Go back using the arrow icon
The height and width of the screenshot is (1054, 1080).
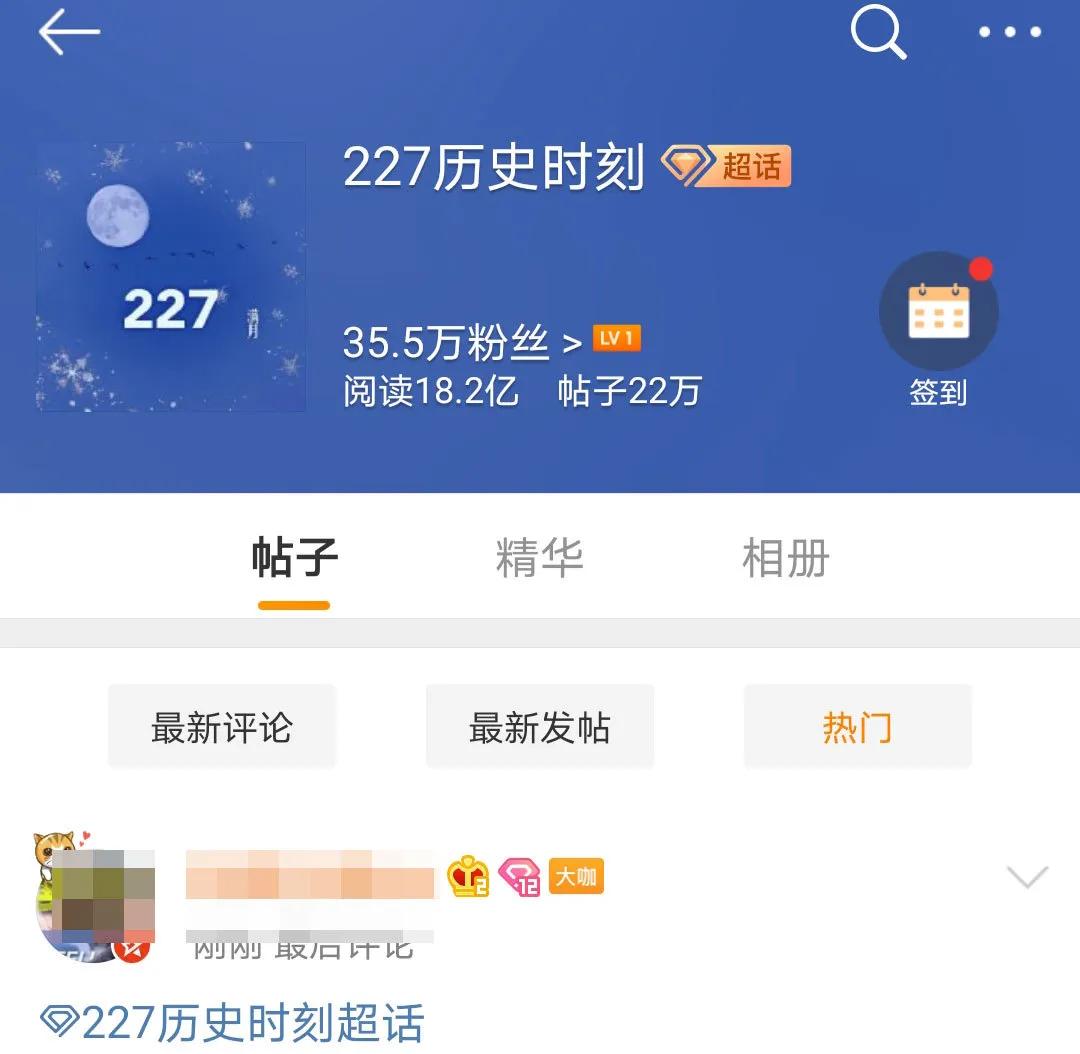[68, 32]
